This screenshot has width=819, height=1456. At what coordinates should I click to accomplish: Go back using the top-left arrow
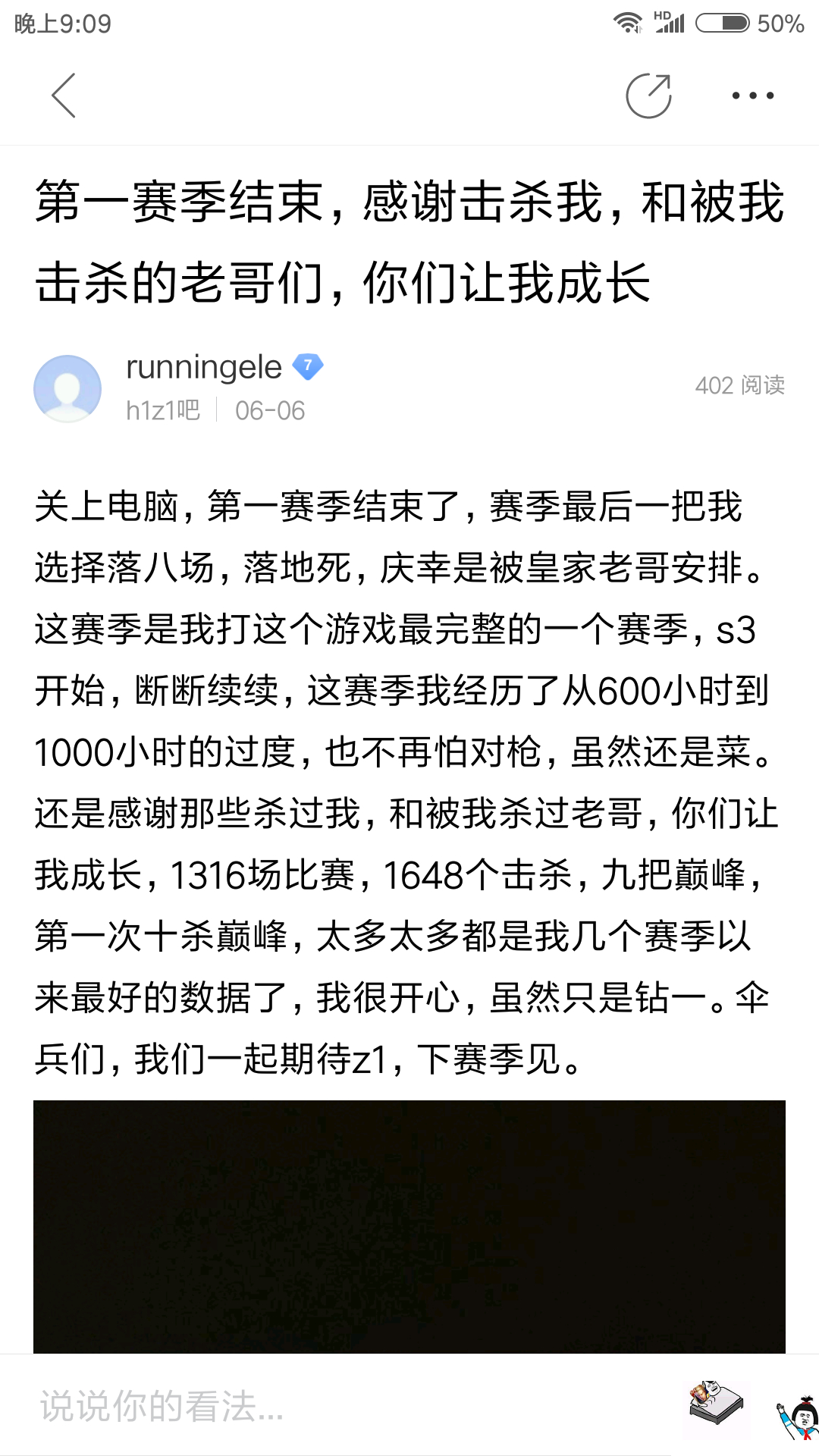point(64,96)
